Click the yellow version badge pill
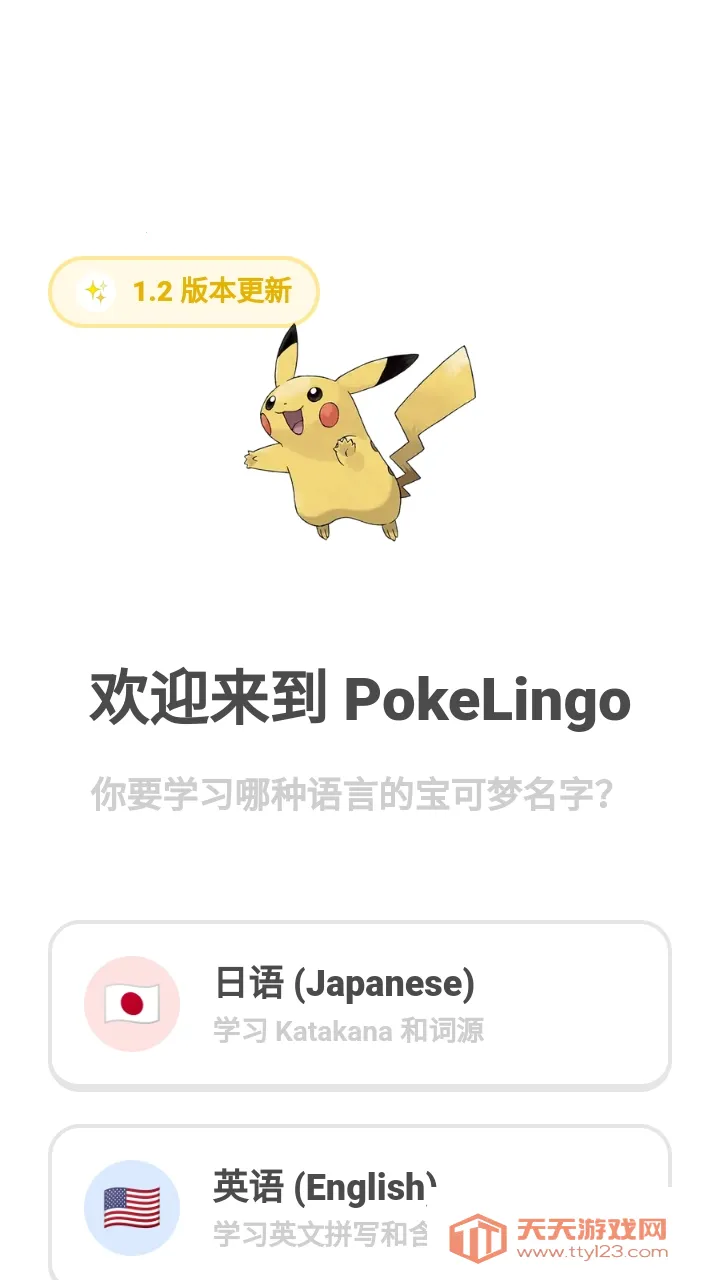Image resolution: width=720 pixels, height=1280 pixels. click(185, 291)
